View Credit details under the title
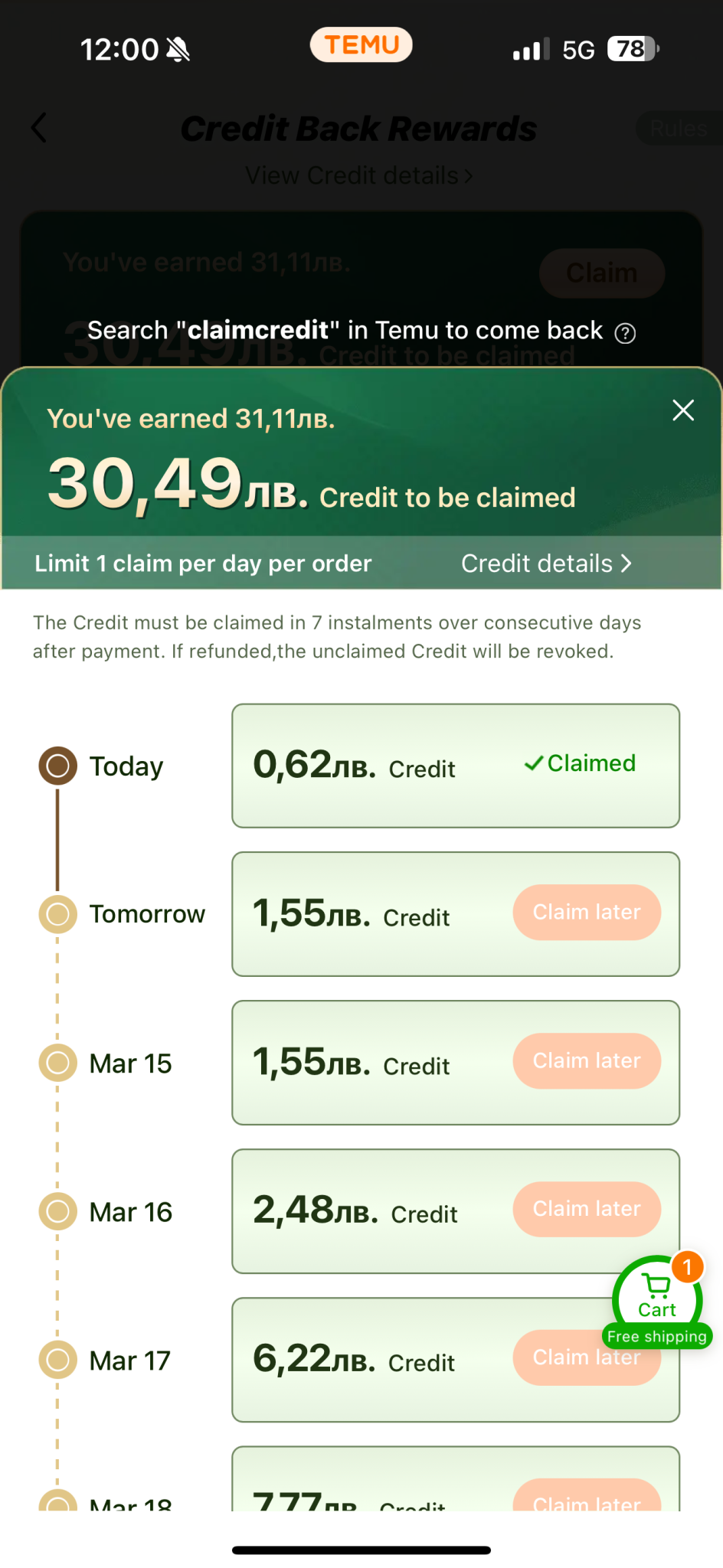This screenshot has height=1568, width=723. [x=358, y=175]
